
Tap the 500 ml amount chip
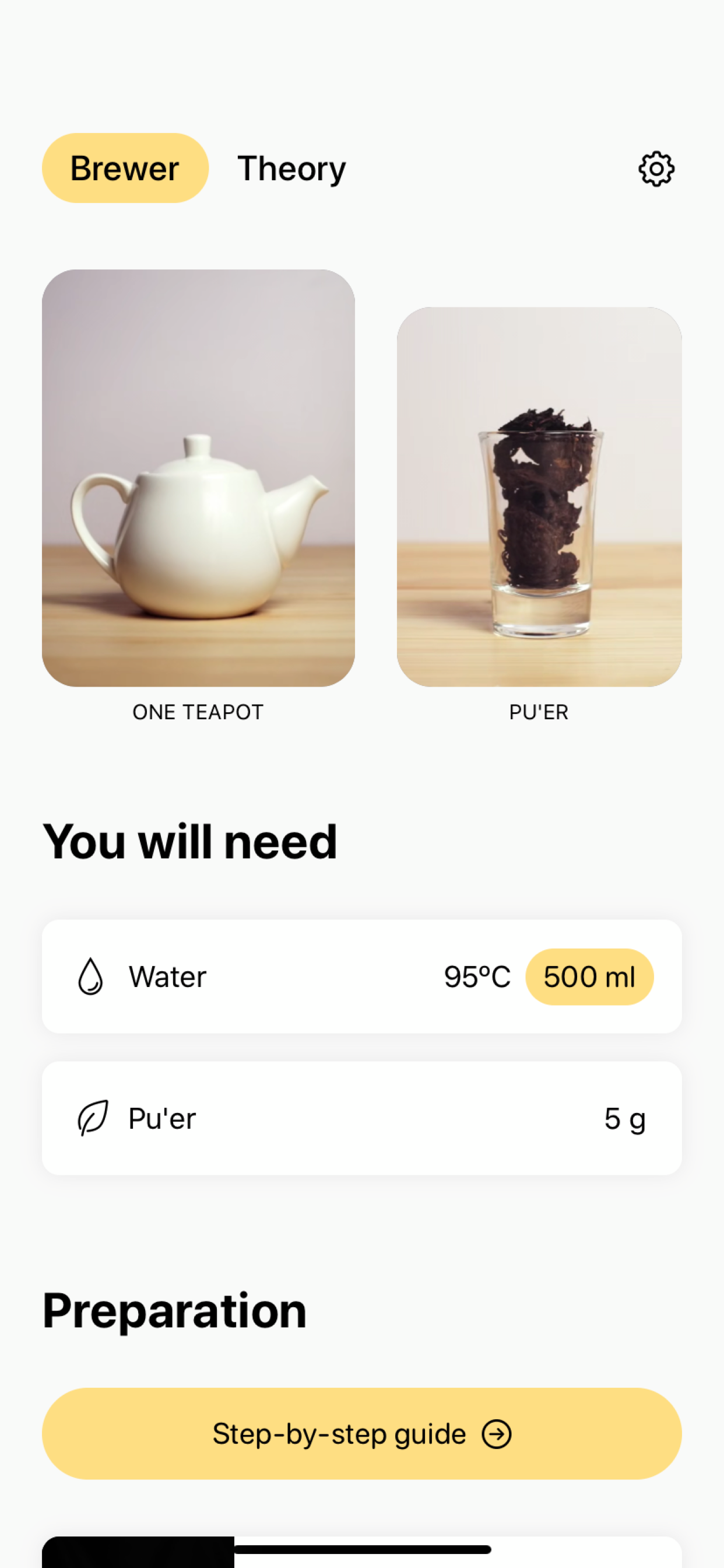click(589, 976)
